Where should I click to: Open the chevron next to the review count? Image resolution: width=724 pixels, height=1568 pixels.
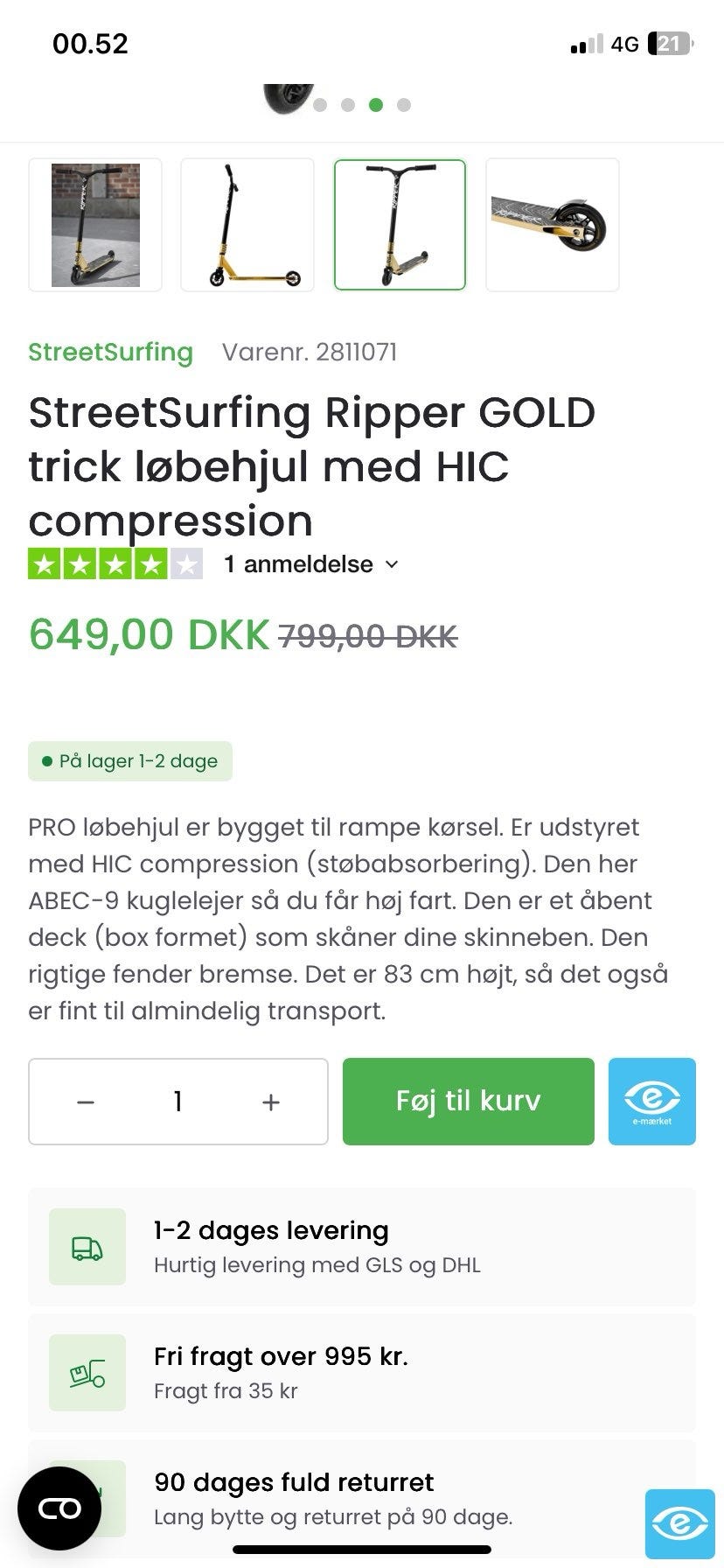[390, 564]
